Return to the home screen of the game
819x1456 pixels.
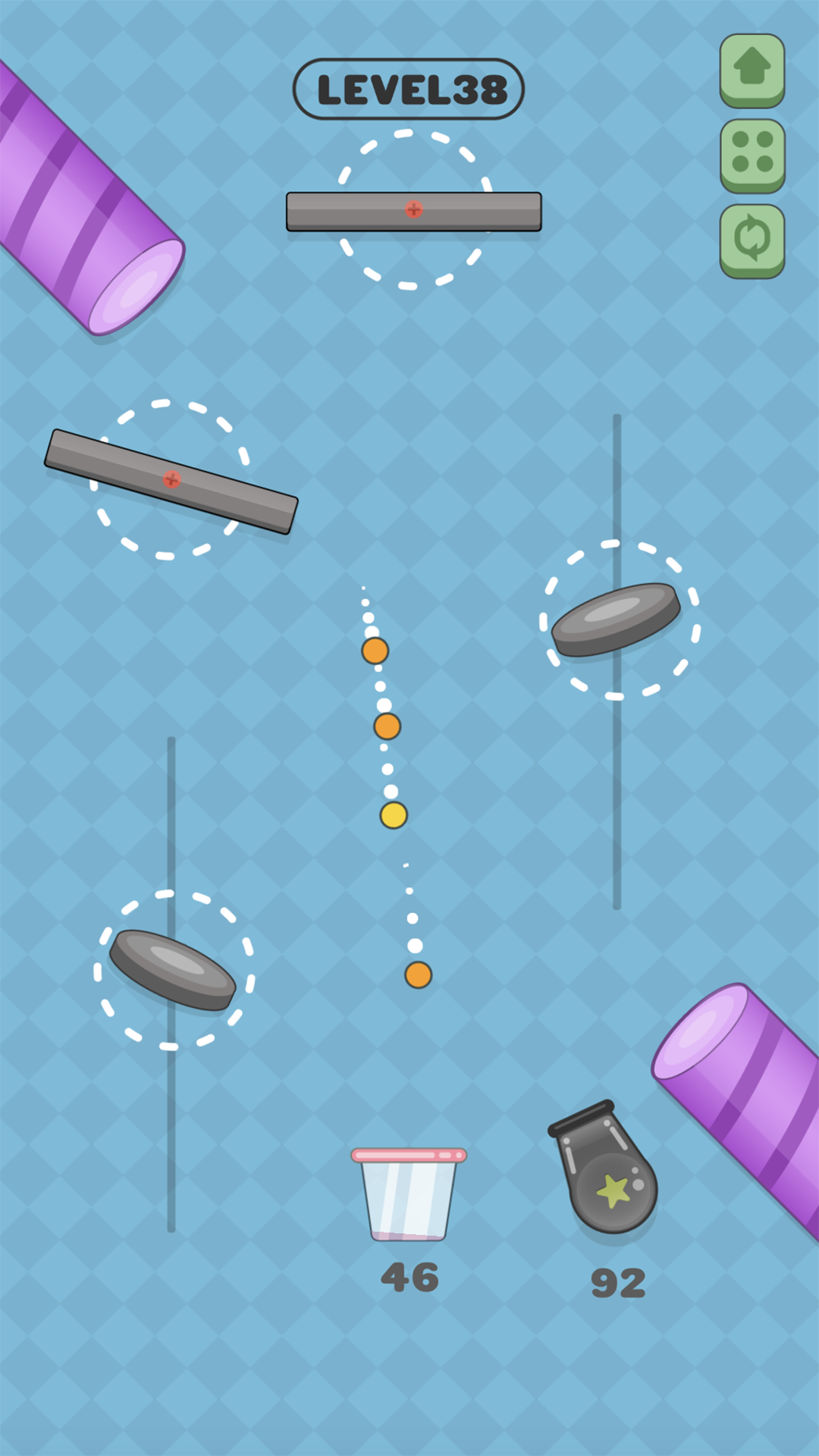[752, 68]
